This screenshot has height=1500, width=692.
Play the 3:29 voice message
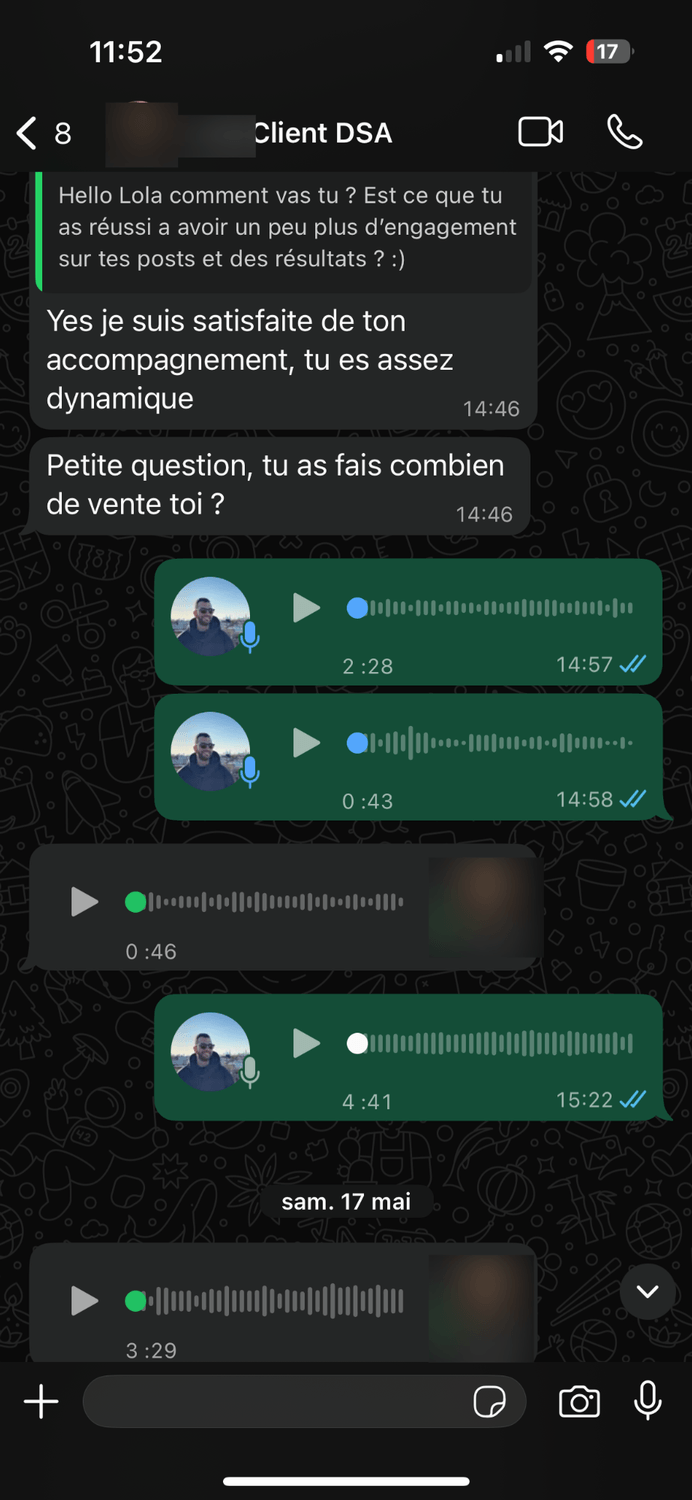click(x=85, y=1301)
